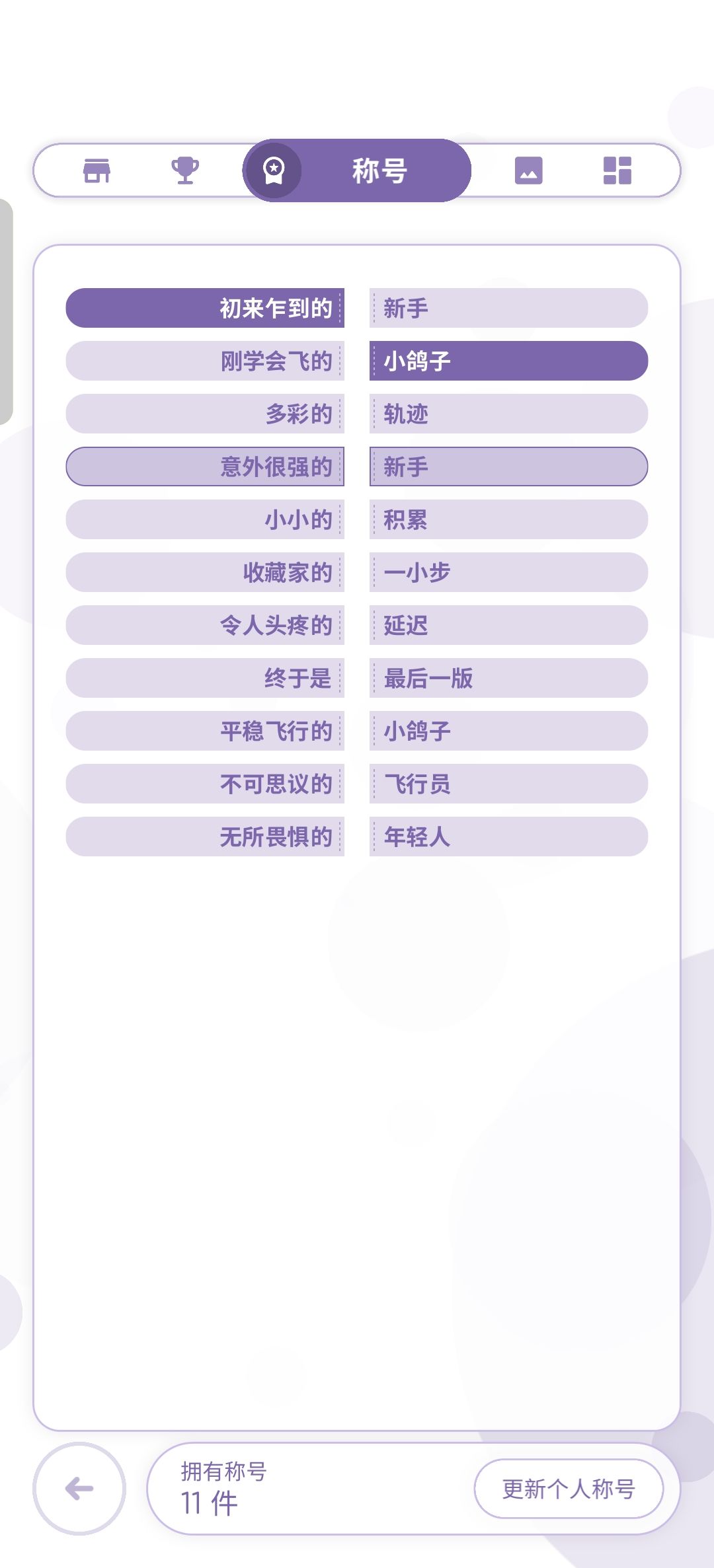Select the 刚学会飞的 prefix
714x1568 pixels.
tap(205, 361)
